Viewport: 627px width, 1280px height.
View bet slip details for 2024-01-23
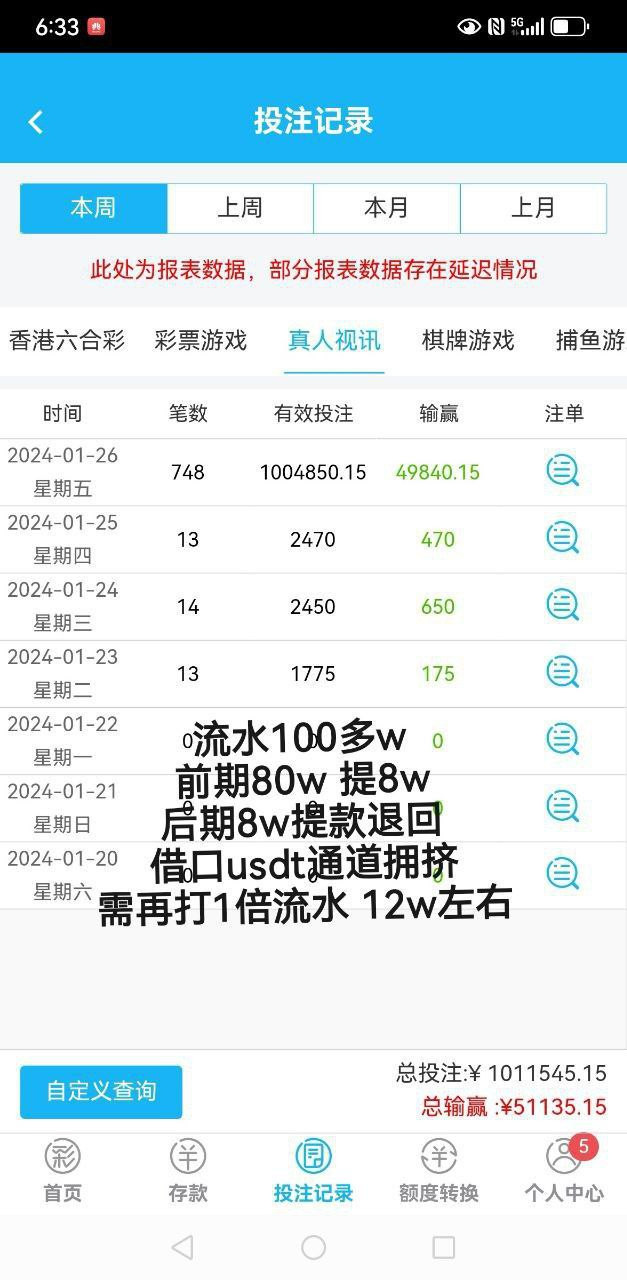563,672
